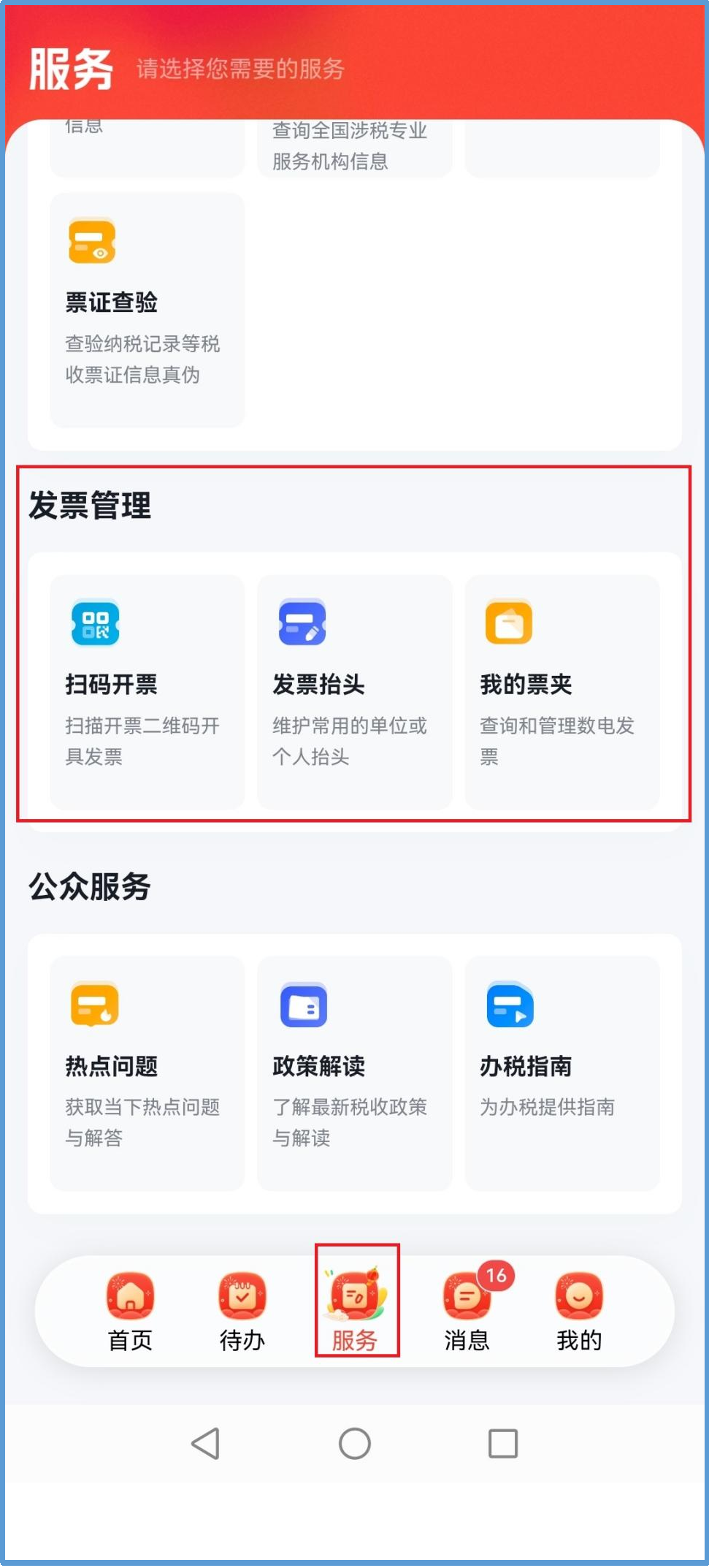The height and width of the screenshot is (1568, 709).
Task: Switch to the 待办 tab
Action: tap(242, 1312)
